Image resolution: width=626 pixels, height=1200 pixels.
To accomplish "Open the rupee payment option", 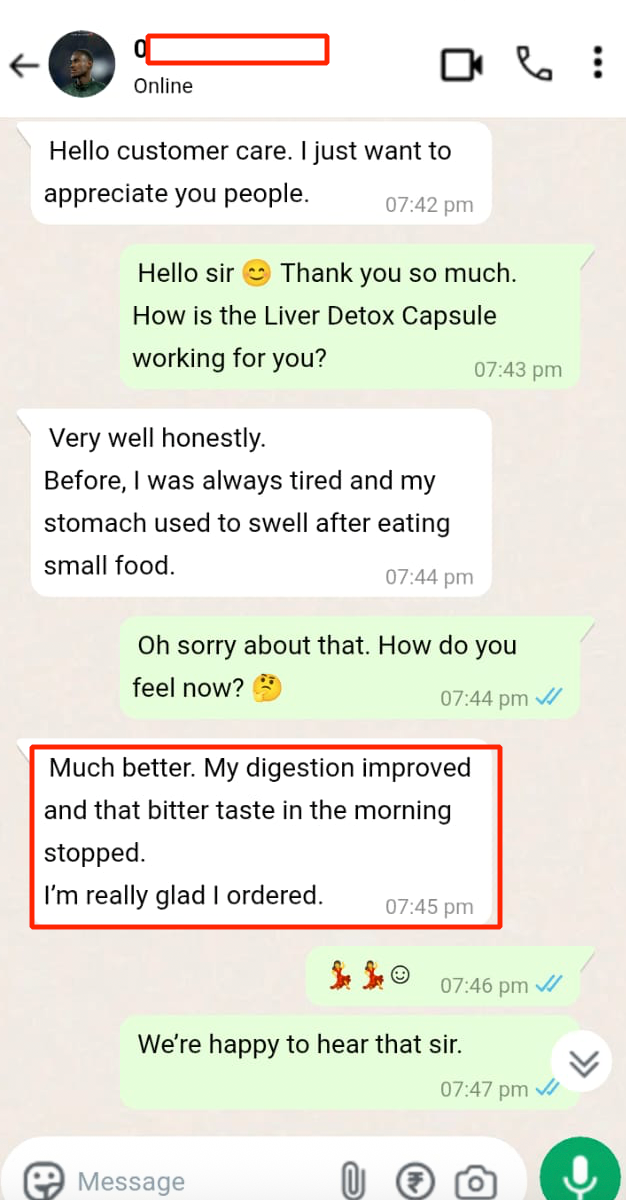I will point(413,1181).
